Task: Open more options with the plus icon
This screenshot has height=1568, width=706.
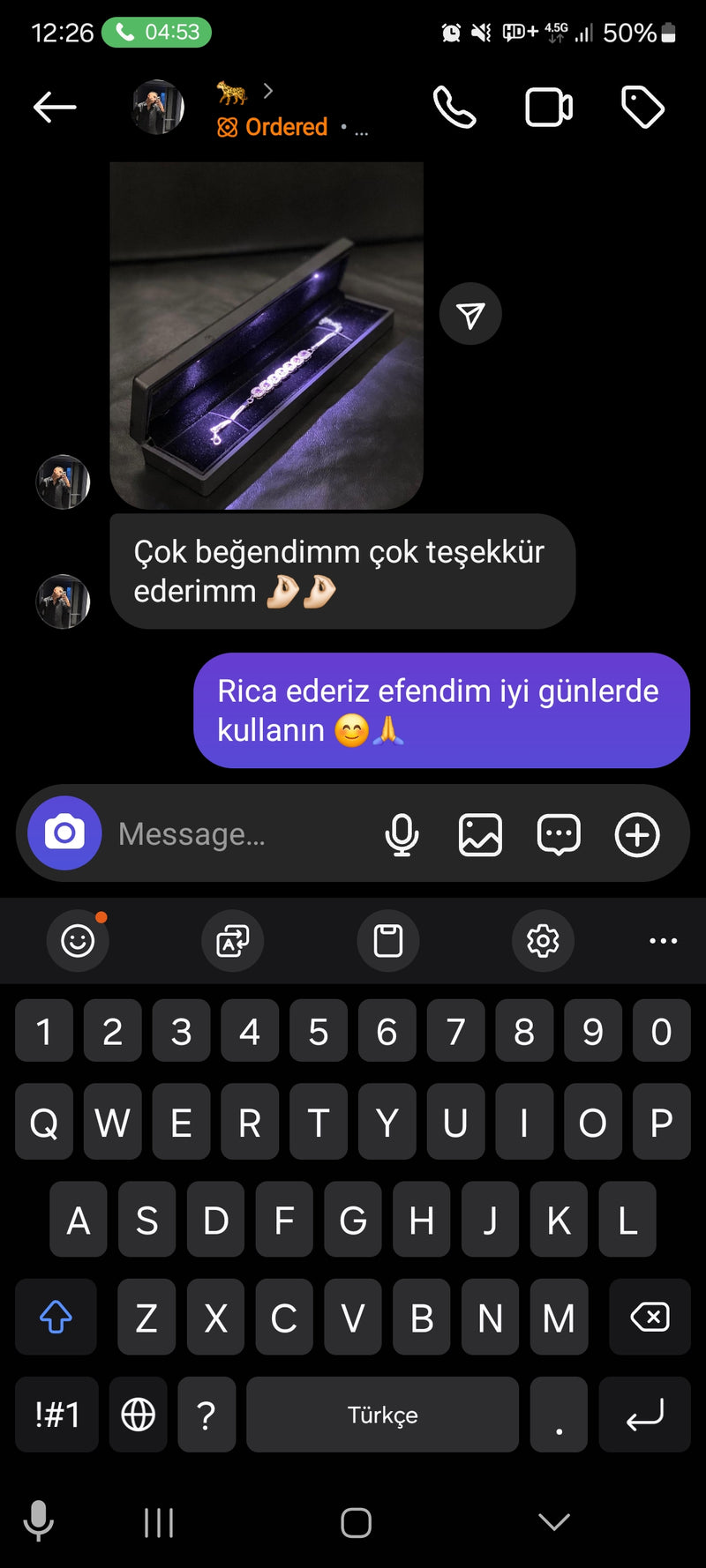Action: coord(637,834)
